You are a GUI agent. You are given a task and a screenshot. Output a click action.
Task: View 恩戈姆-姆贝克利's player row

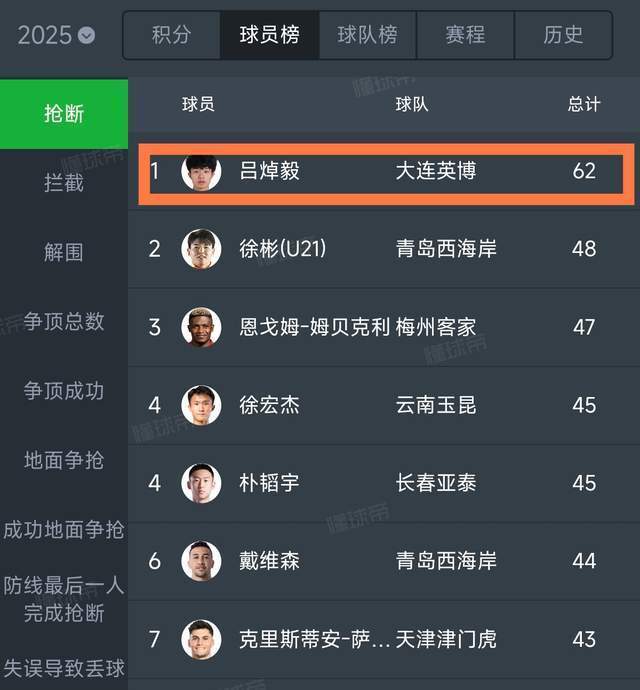point(384,327)
